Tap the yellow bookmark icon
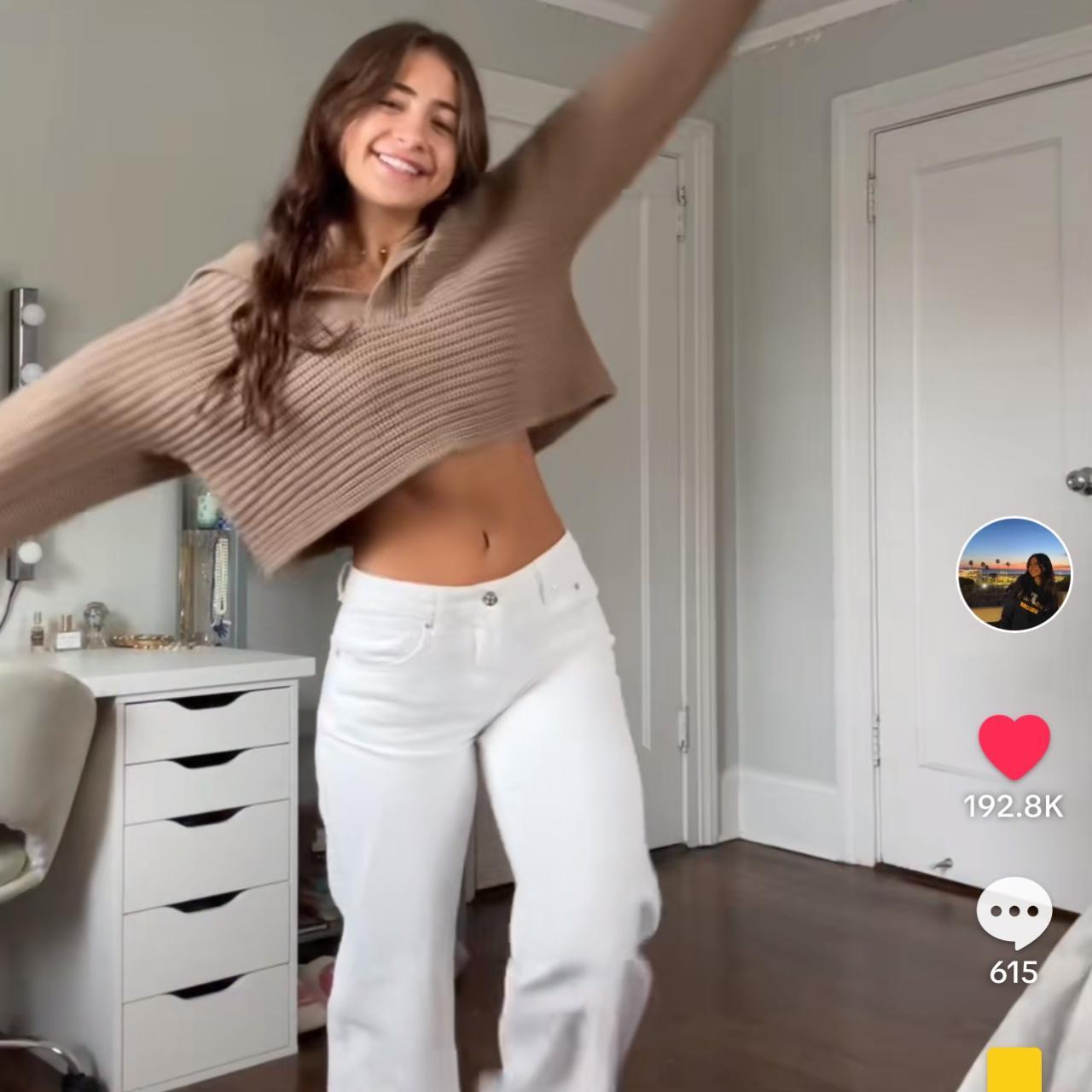 click(x=1014, y=1069)
